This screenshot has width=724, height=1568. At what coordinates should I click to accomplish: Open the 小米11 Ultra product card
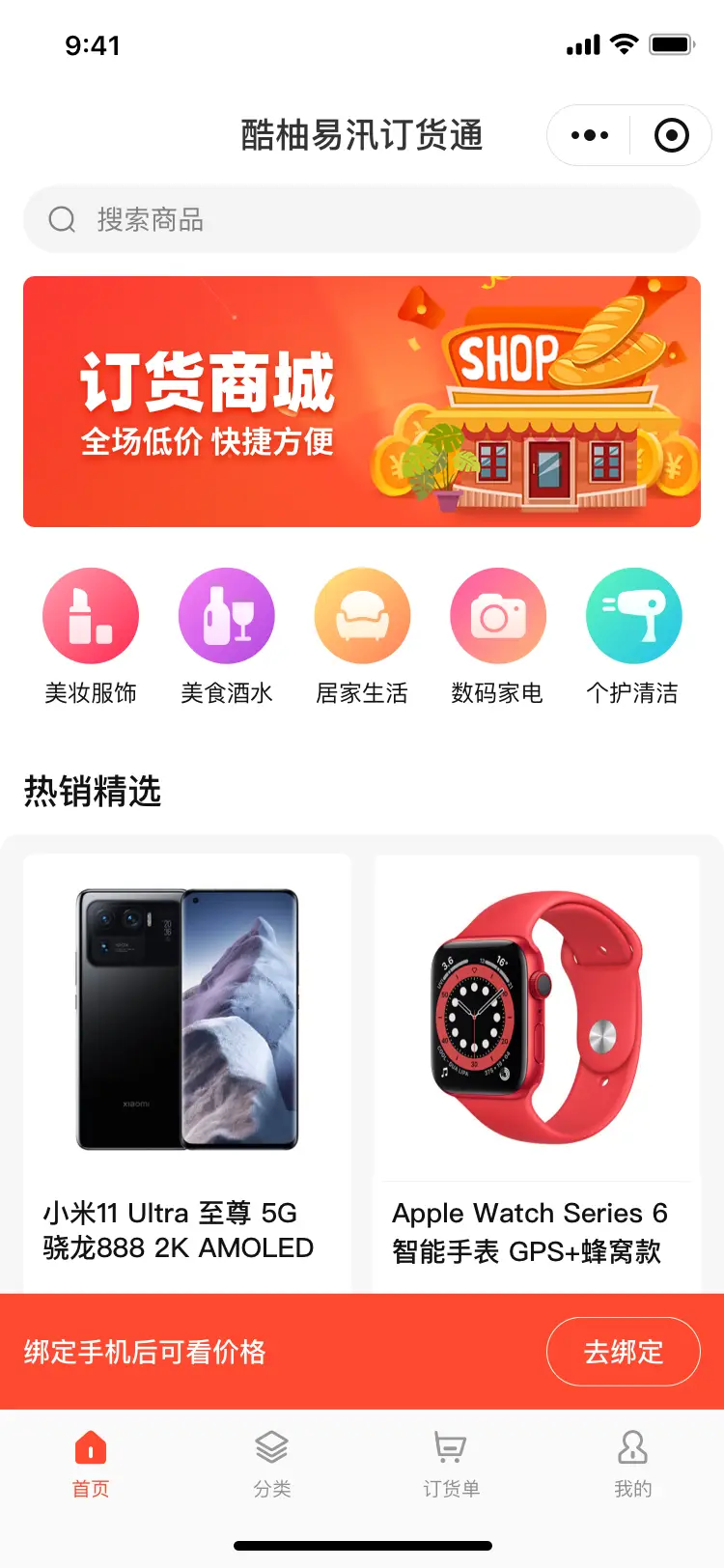point(187,1062)
